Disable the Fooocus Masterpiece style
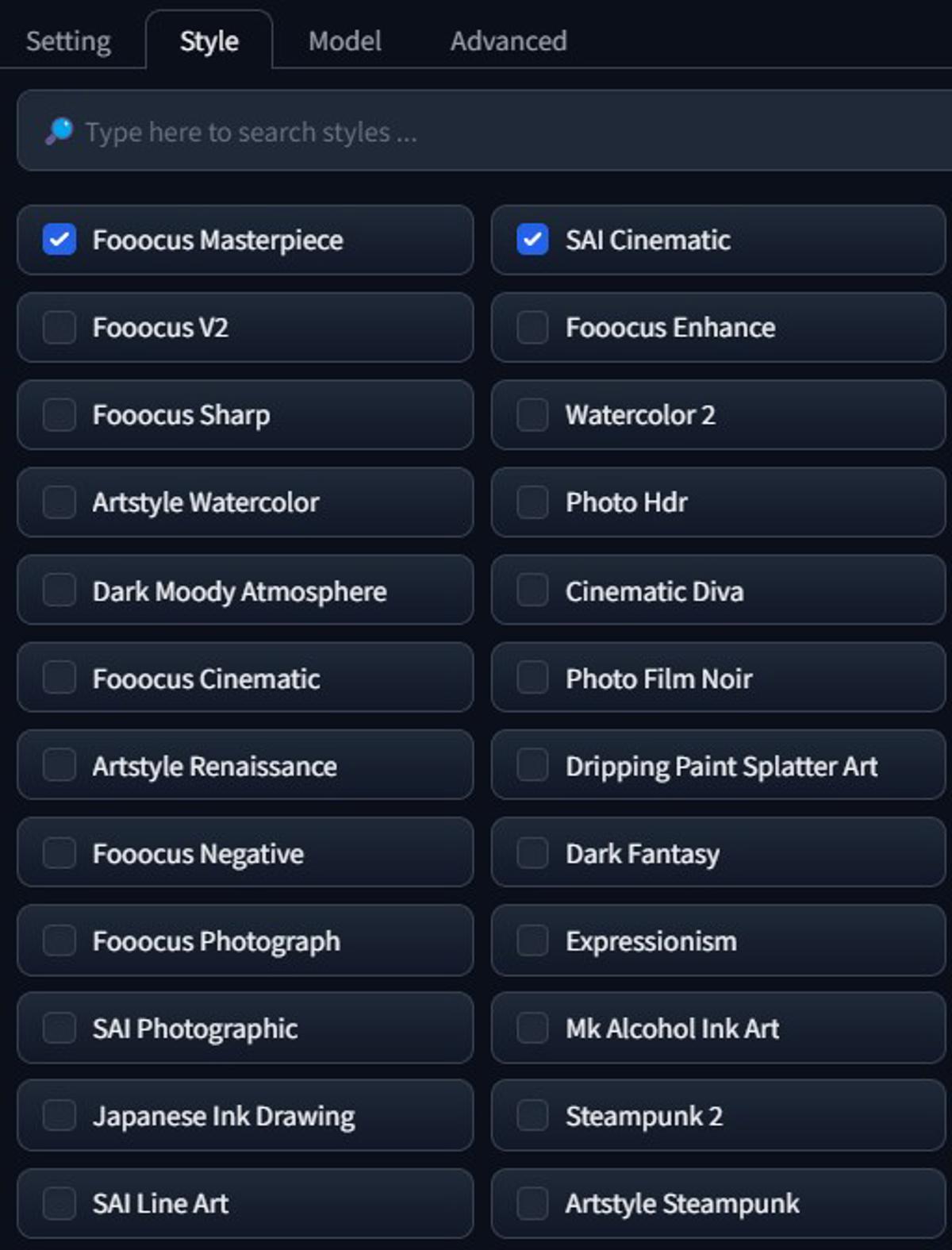The image size is (952, 1250). [x=58, y=240]
